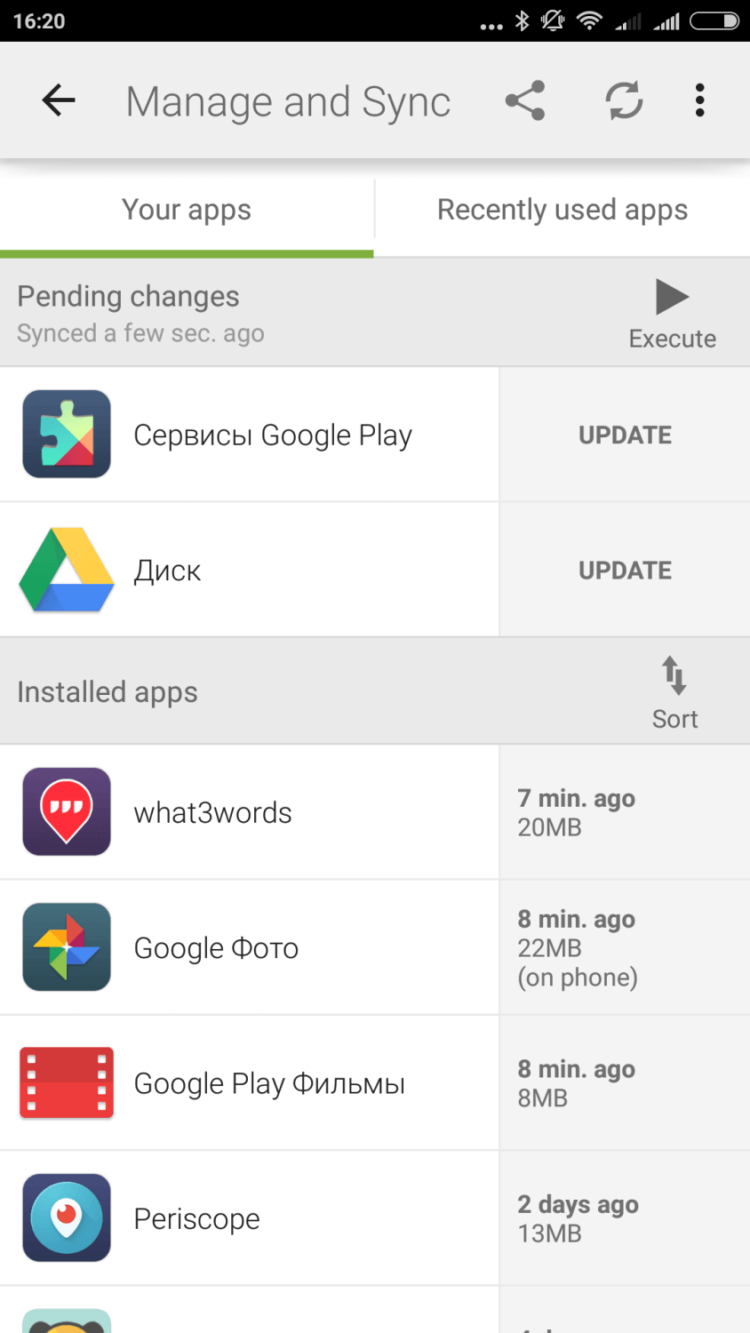Open the Google Фото app icon

pos(66,947)
